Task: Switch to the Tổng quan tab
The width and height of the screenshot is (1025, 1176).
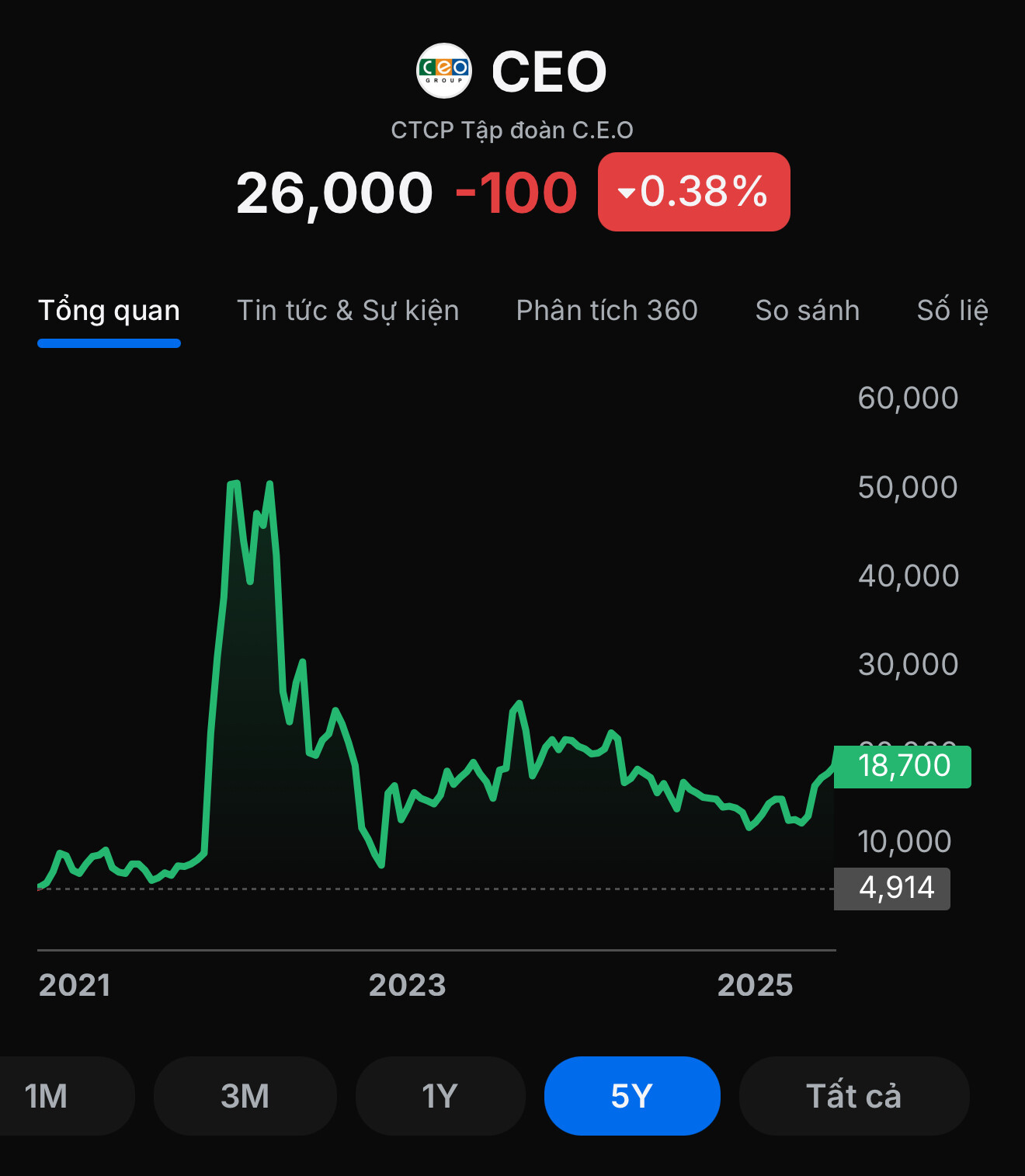Action: pos(109,311)
